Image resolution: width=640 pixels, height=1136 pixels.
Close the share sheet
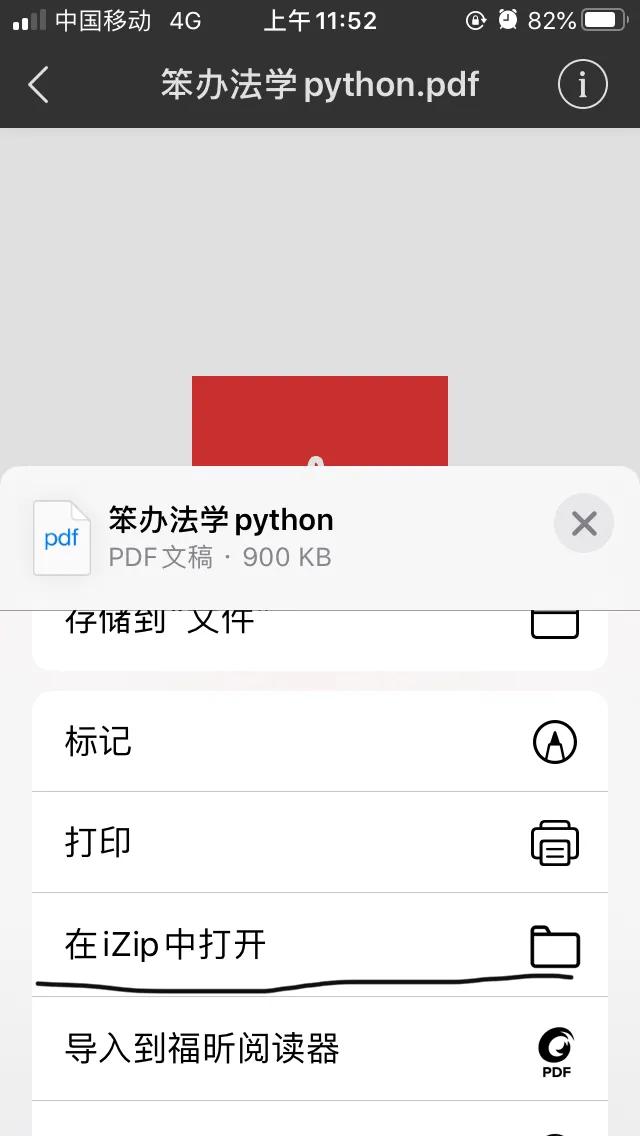pyautogui.click(x=583, y=523)
